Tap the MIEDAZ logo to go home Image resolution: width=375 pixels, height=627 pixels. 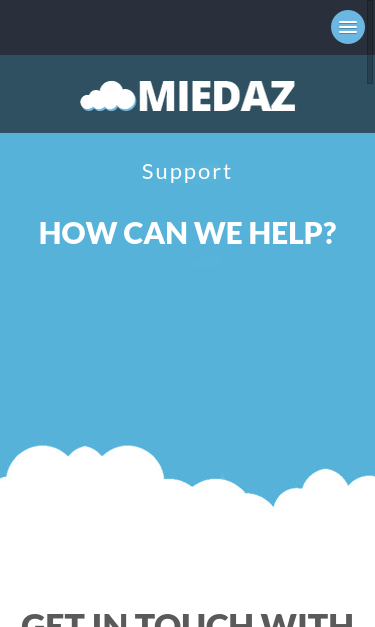188,96
